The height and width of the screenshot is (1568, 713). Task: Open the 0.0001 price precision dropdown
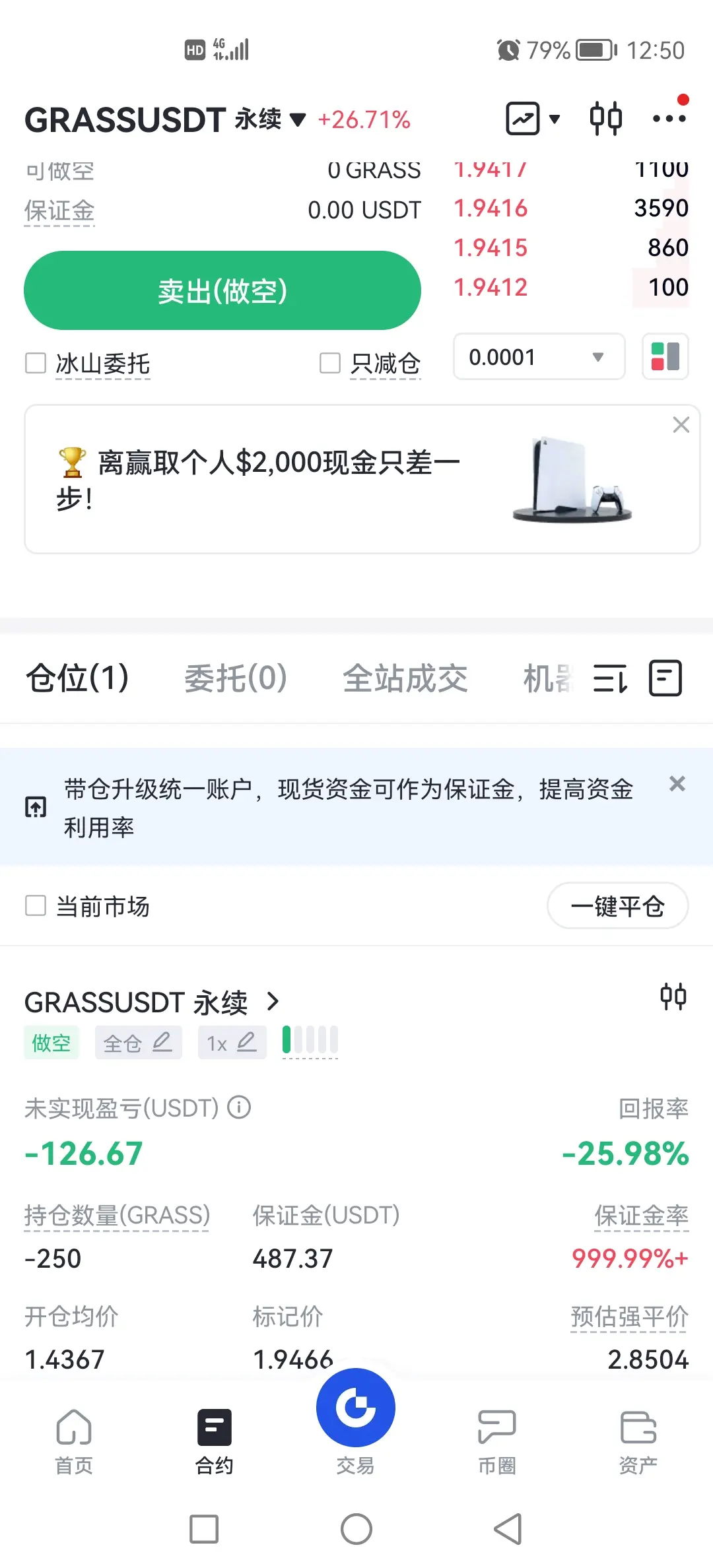pos(538,357)
